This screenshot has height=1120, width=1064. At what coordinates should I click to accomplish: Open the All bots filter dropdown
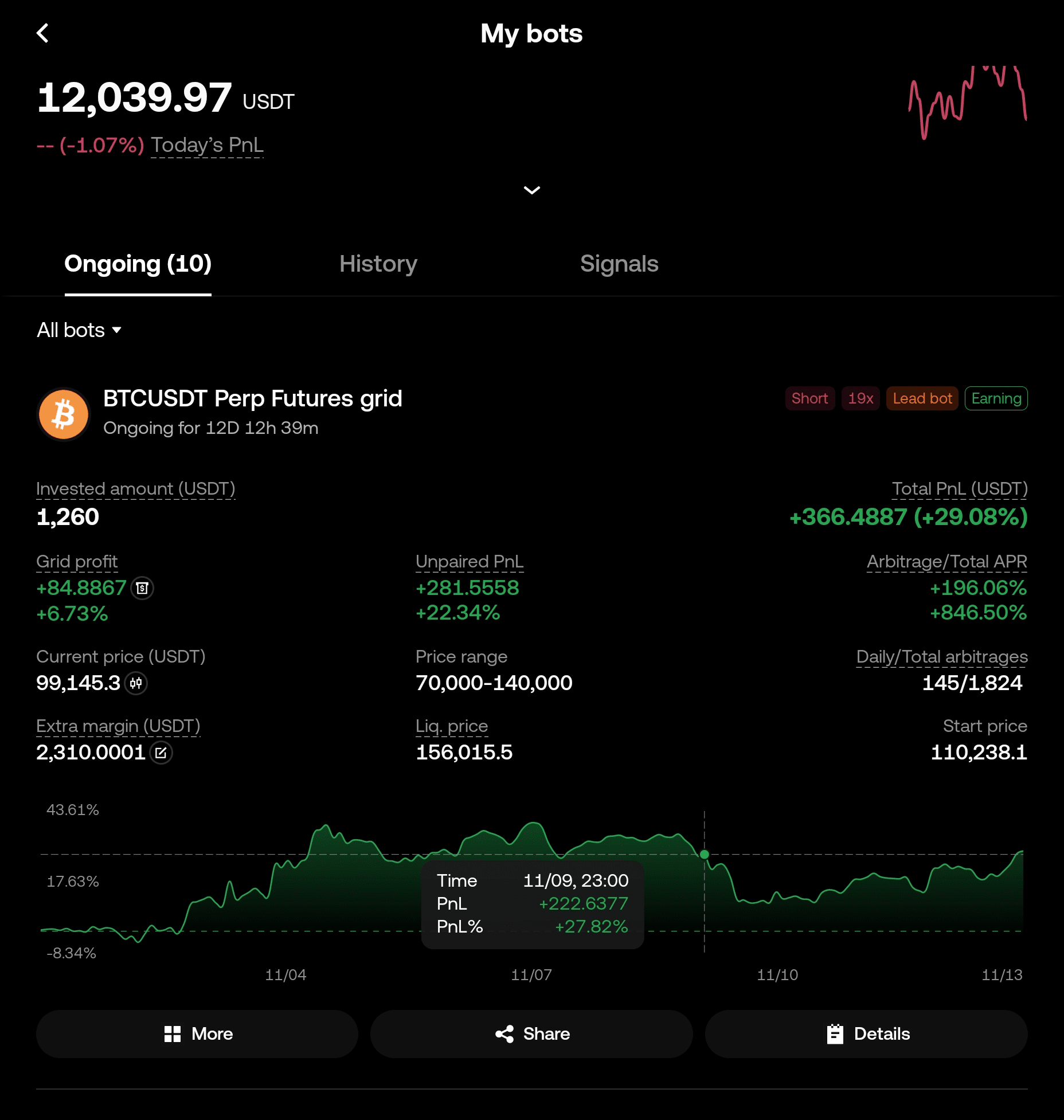(x=79, y=330)
